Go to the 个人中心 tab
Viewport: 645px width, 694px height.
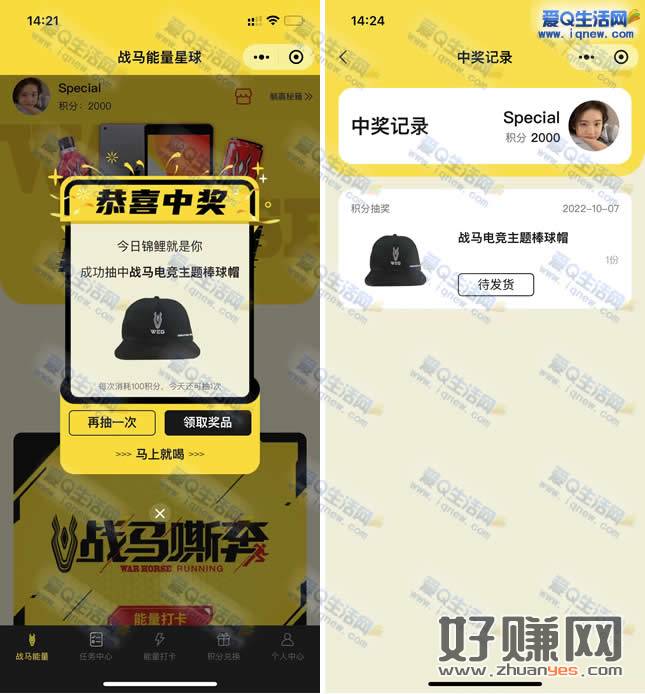click(287, 646)
